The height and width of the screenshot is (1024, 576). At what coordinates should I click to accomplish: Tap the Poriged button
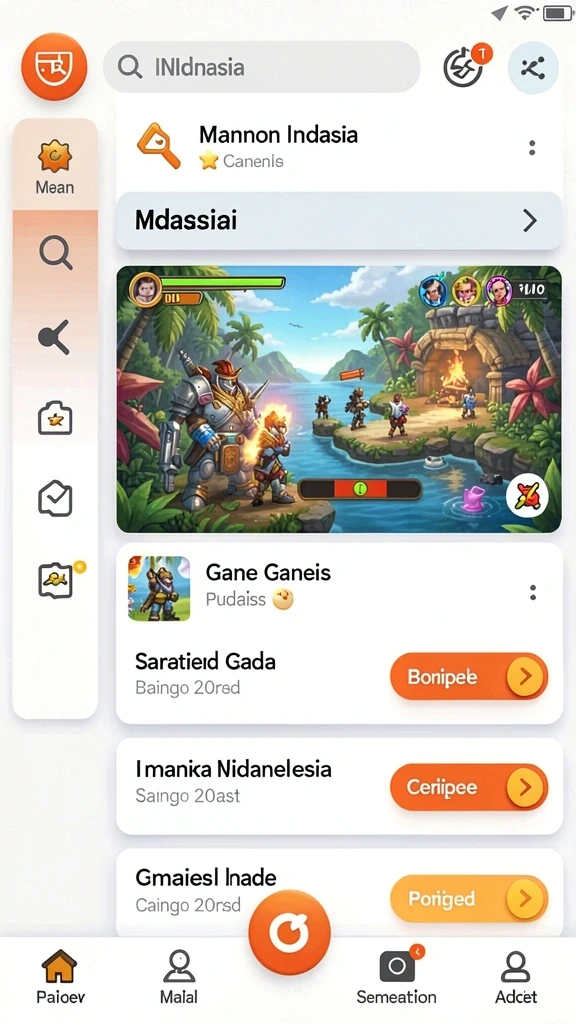pos(469,899)
